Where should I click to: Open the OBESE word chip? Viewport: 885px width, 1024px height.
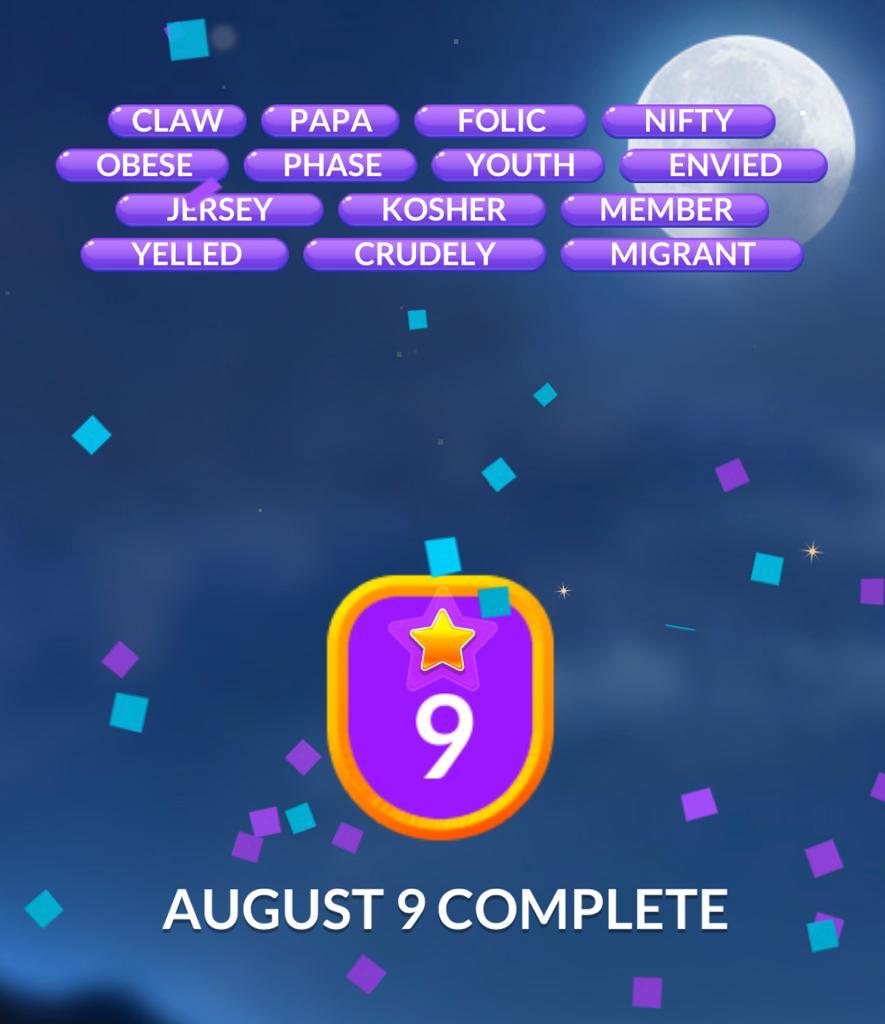click(x=143, y=165)
